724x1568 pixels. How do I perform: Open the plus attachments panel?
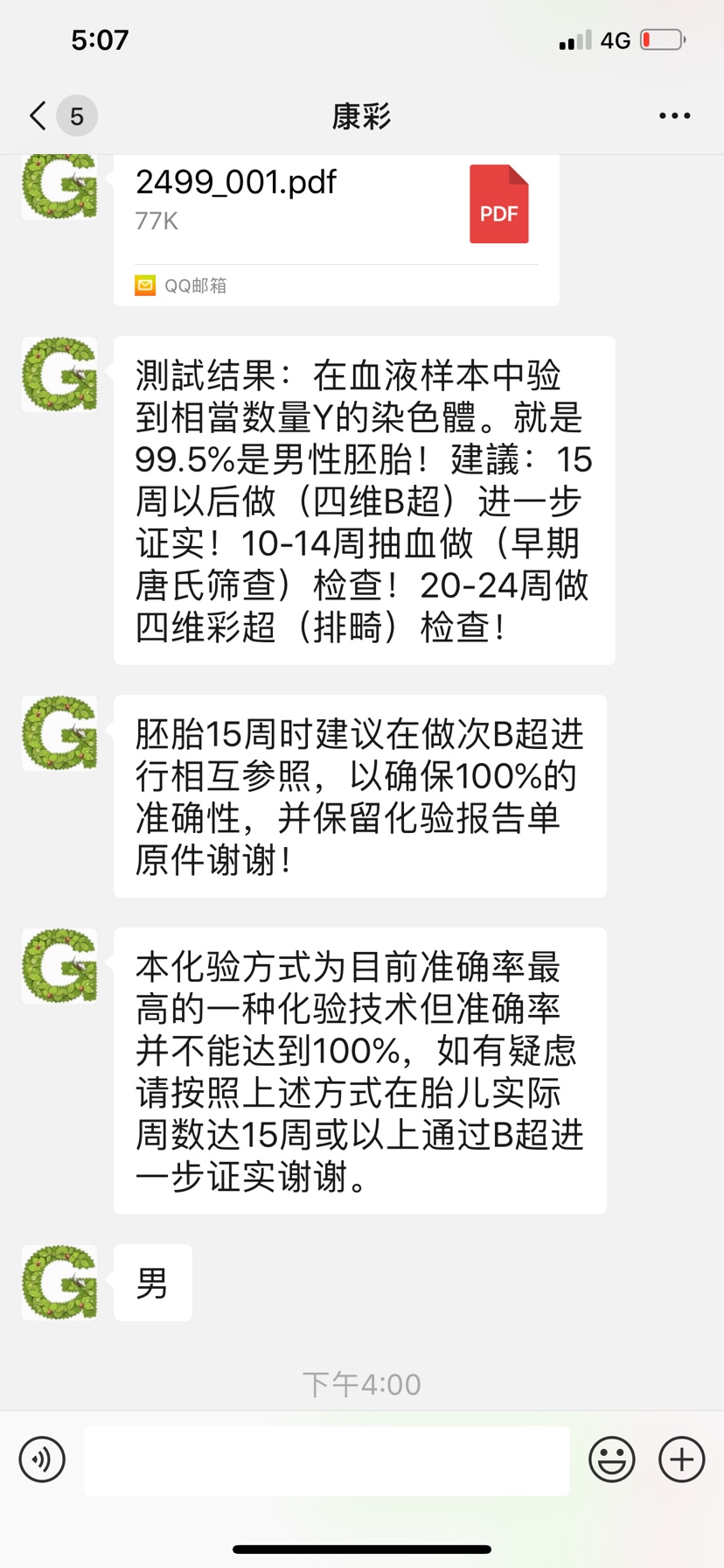coord(681,1459)
